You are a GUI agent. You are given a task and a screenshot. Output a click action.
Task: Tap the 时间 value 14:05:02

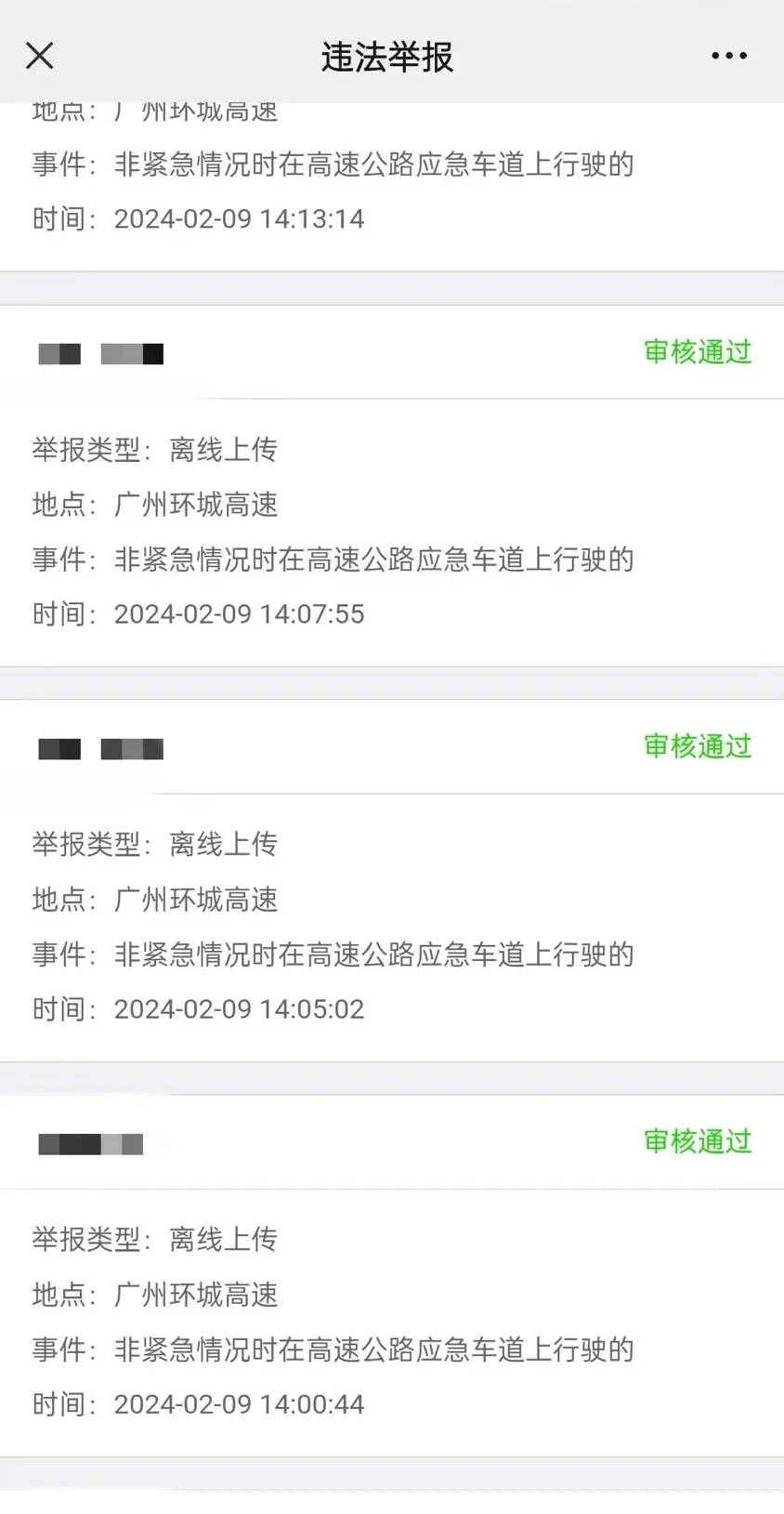(x=239, y=1008)
